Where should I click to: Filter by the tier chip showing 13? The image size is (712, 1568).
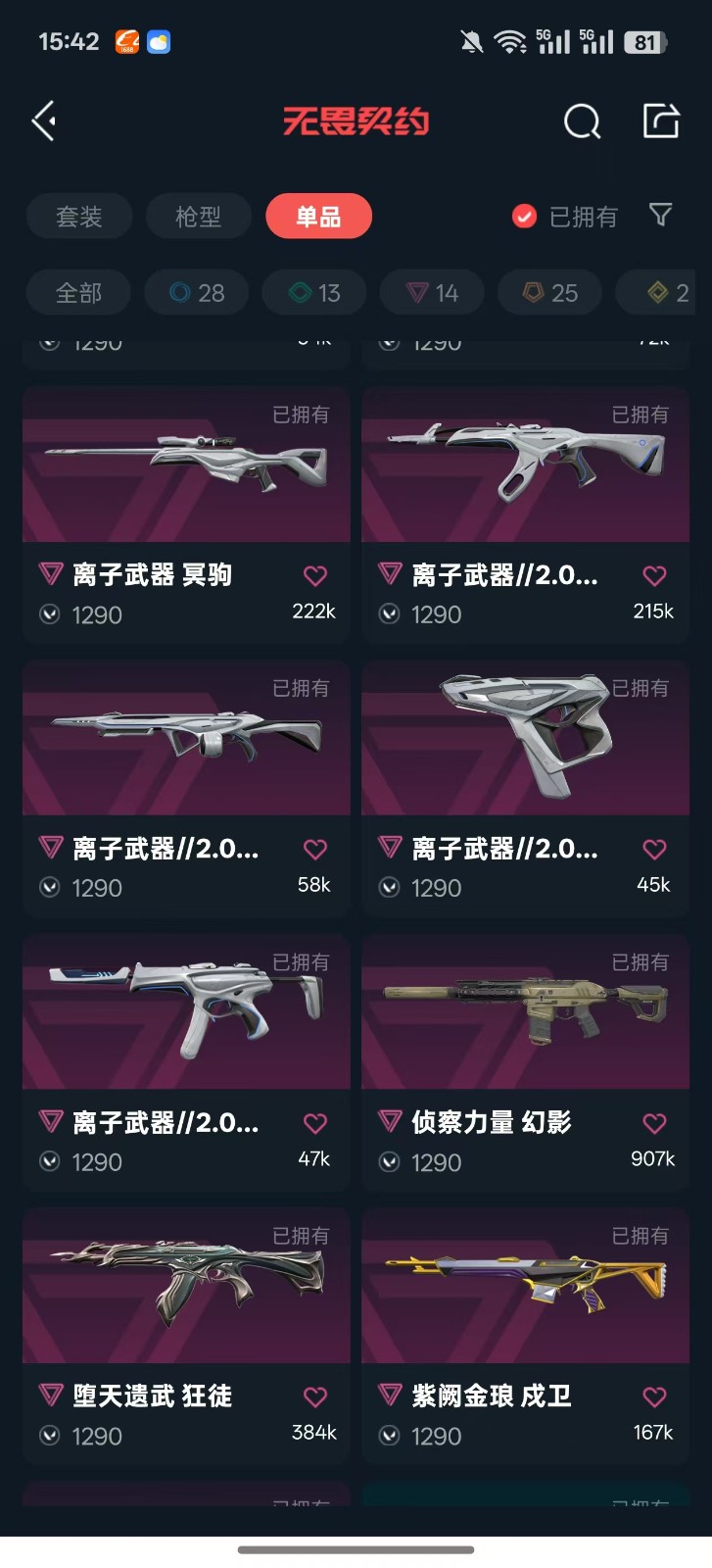click(314, 293)
